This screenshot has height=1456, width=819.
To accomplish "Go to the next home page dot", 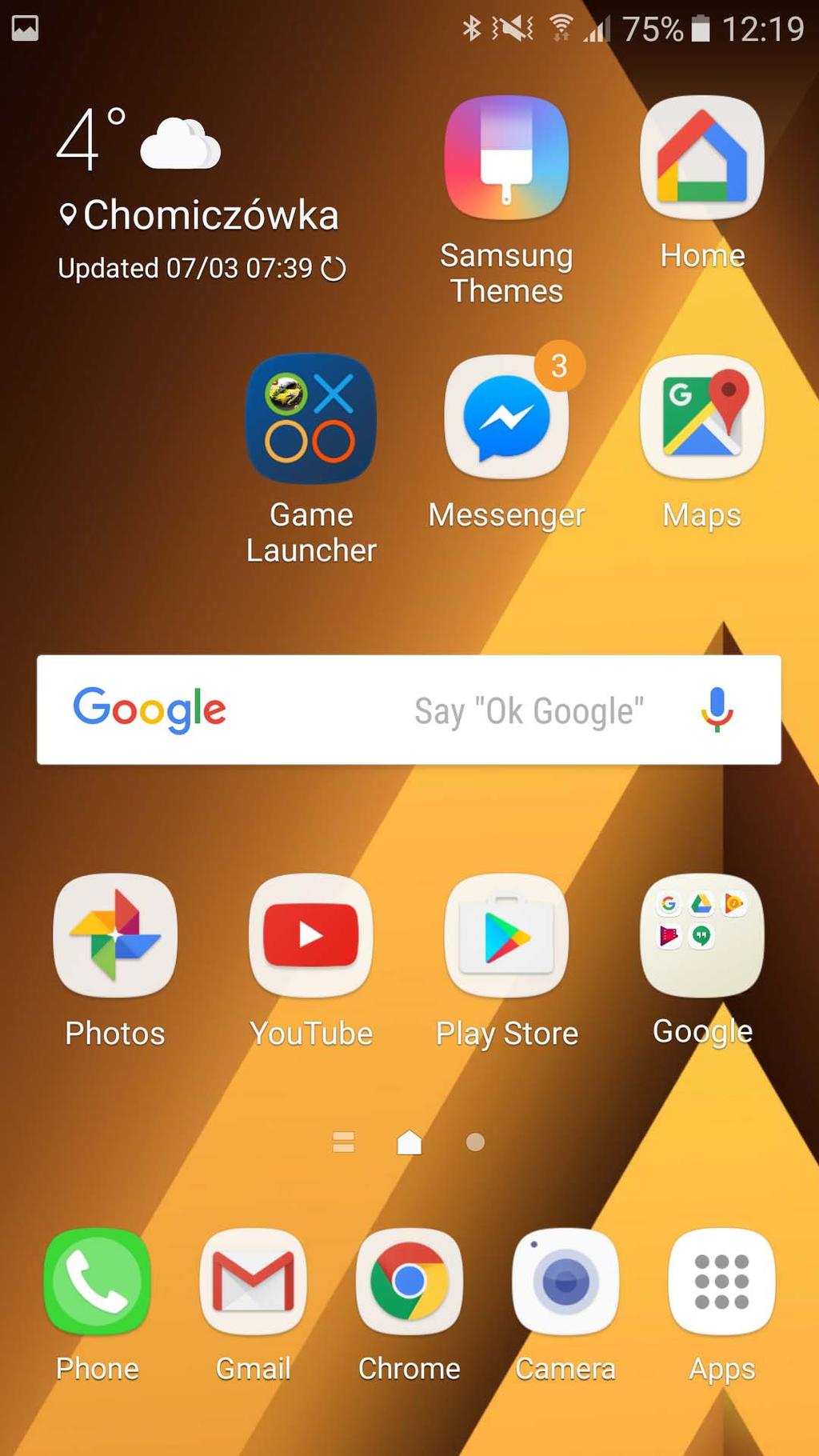I will click(x=475, y=1142).
